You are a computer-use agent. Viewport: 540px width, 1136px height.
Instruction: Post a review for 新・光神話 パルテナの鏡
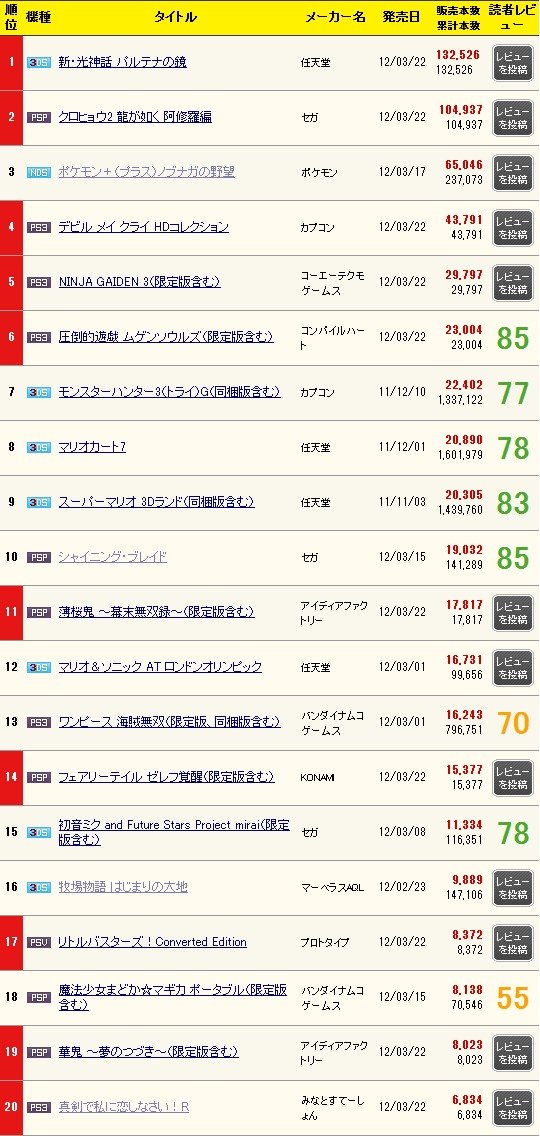tap(512, 62)
